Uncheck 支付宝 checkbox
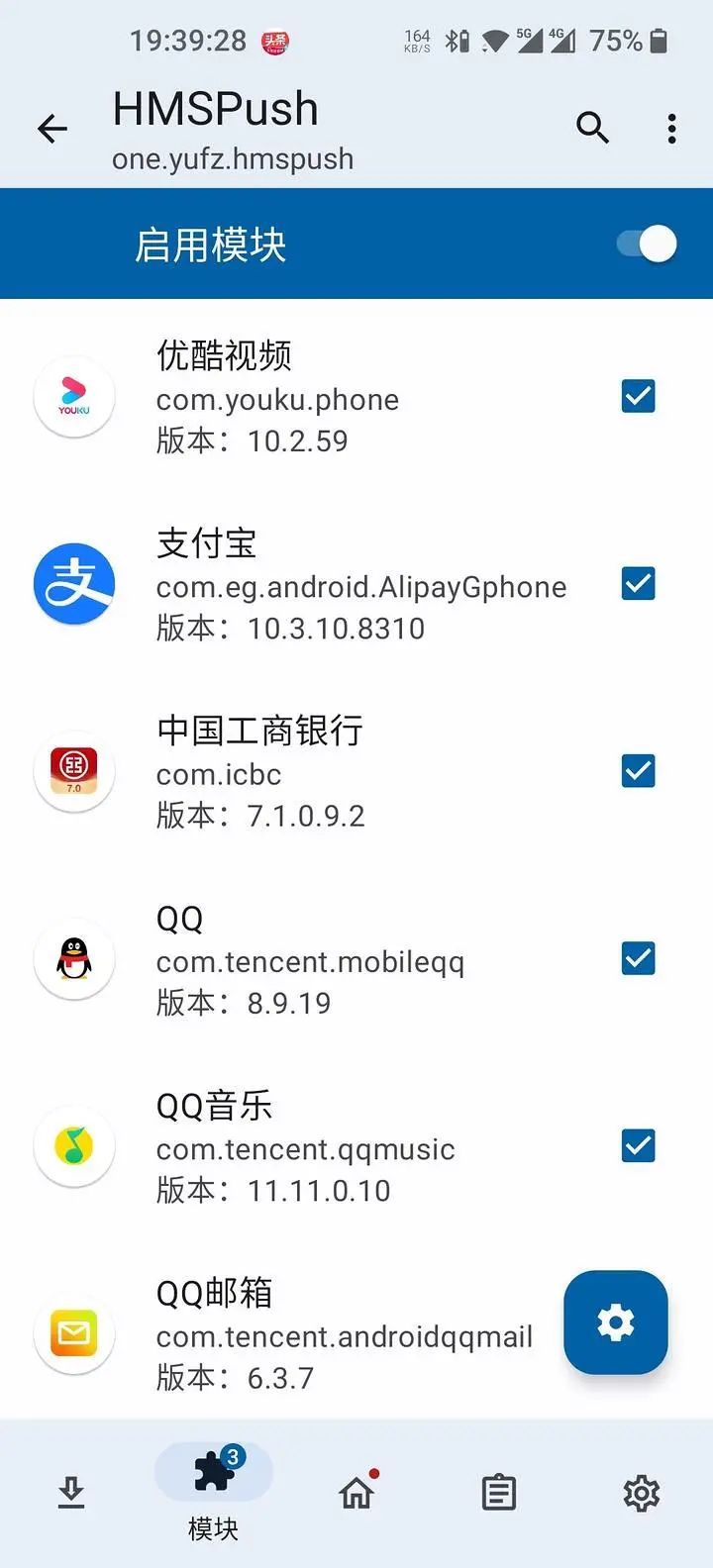The width and height of the screenshot is (713, 1568). (638, 584)
